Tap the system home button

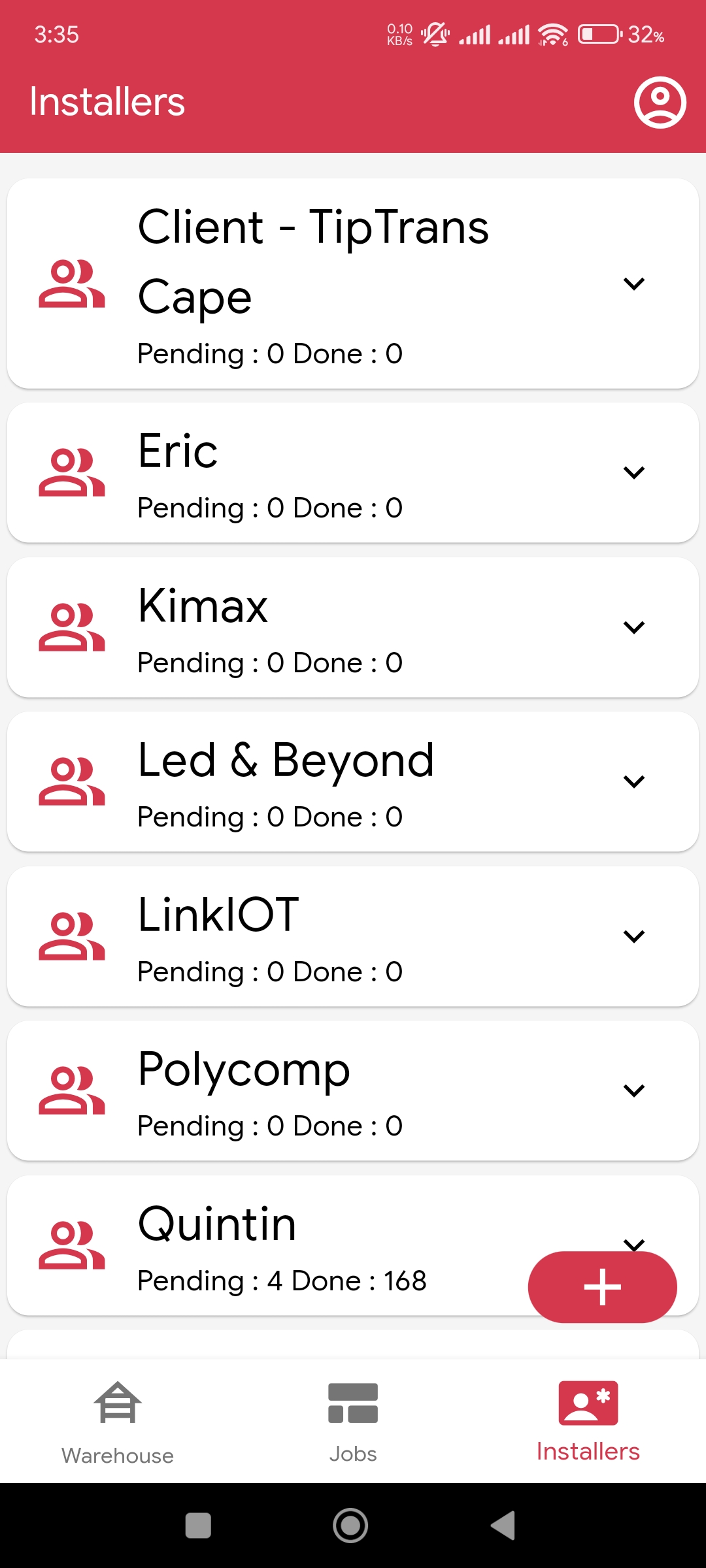(350, 1526)
